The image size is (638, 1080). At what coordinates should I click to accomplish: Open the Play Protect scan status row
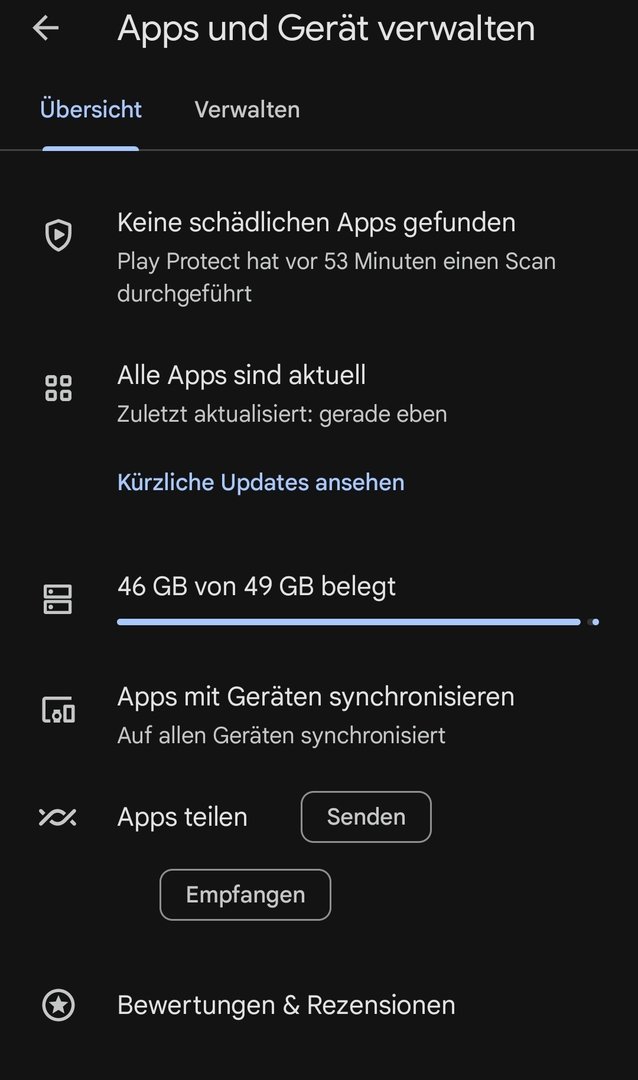[x=316, y=256]
